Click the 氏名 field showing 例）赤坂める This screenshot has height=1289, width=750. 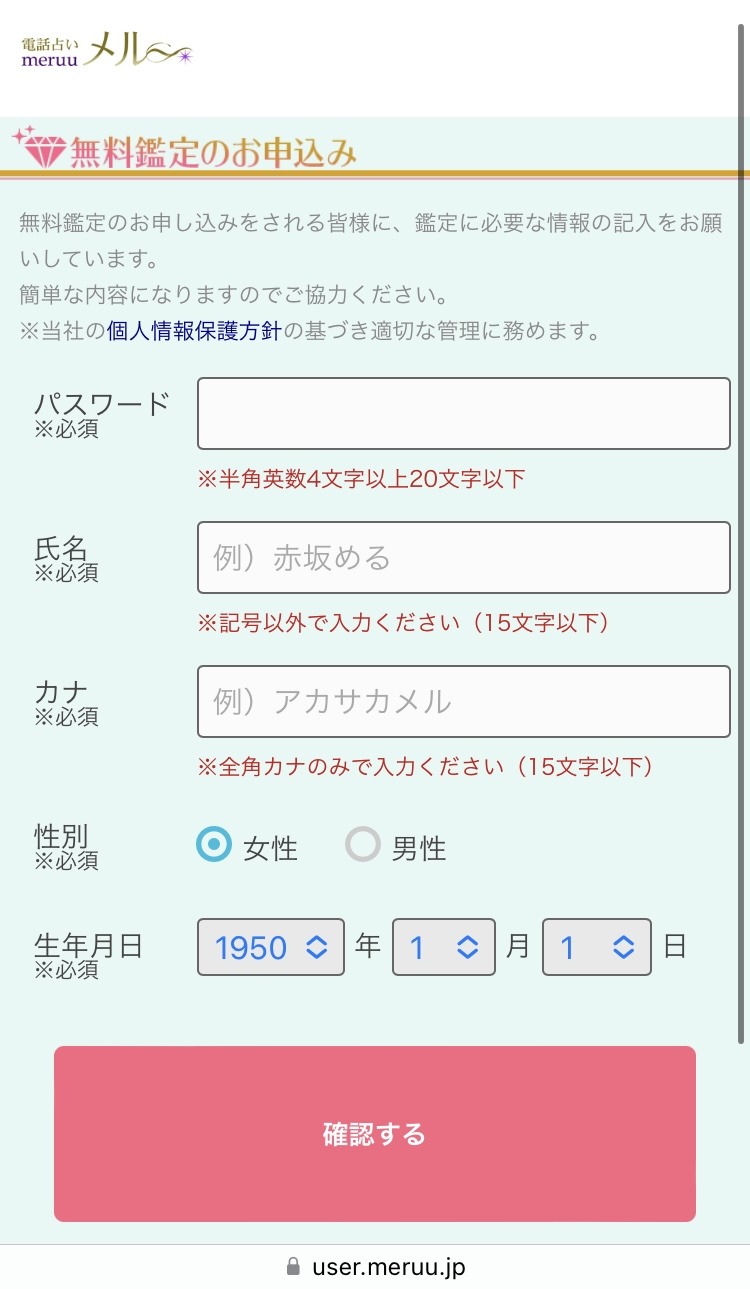[x=463, y=557]
